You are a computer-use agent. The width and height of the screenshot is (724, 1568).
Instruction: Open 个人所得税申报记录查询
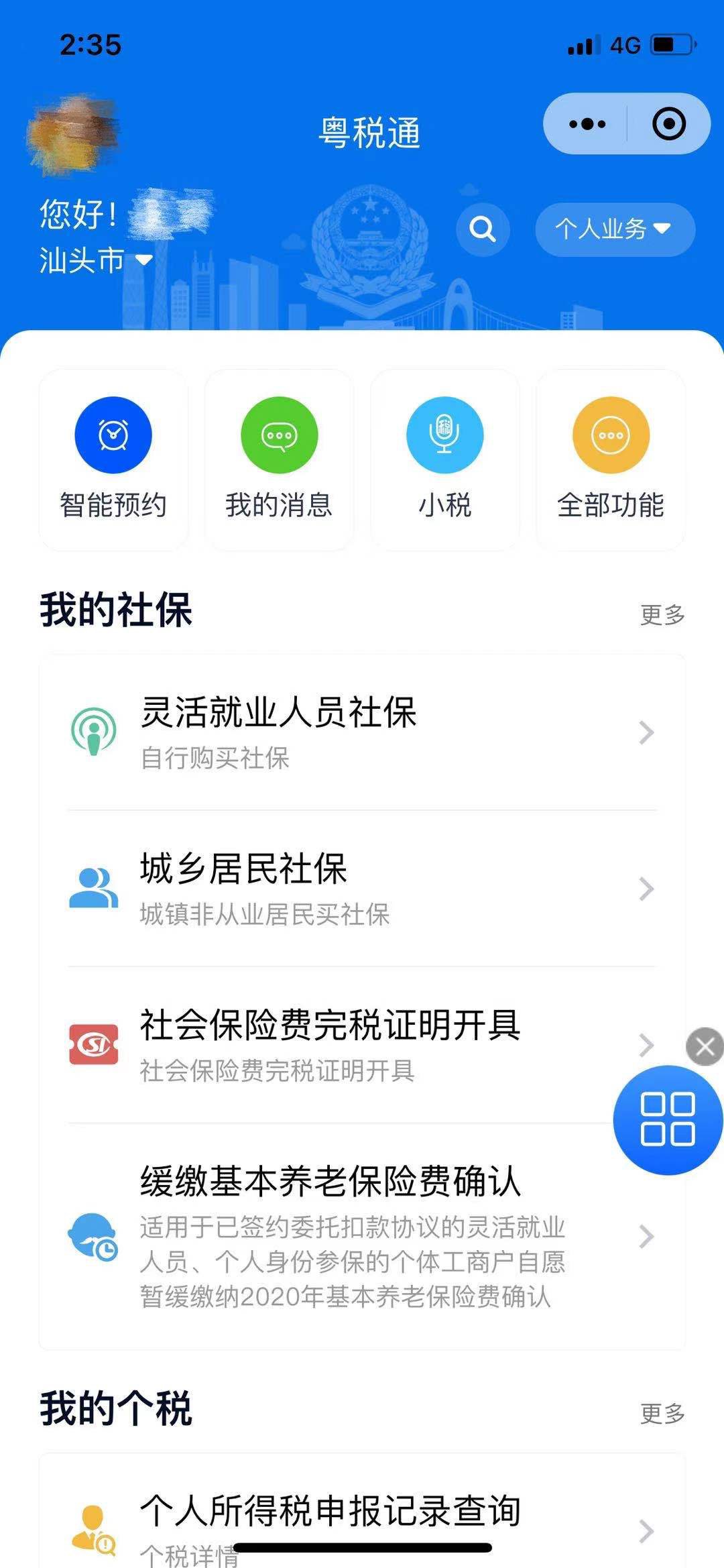(362, 1522)
